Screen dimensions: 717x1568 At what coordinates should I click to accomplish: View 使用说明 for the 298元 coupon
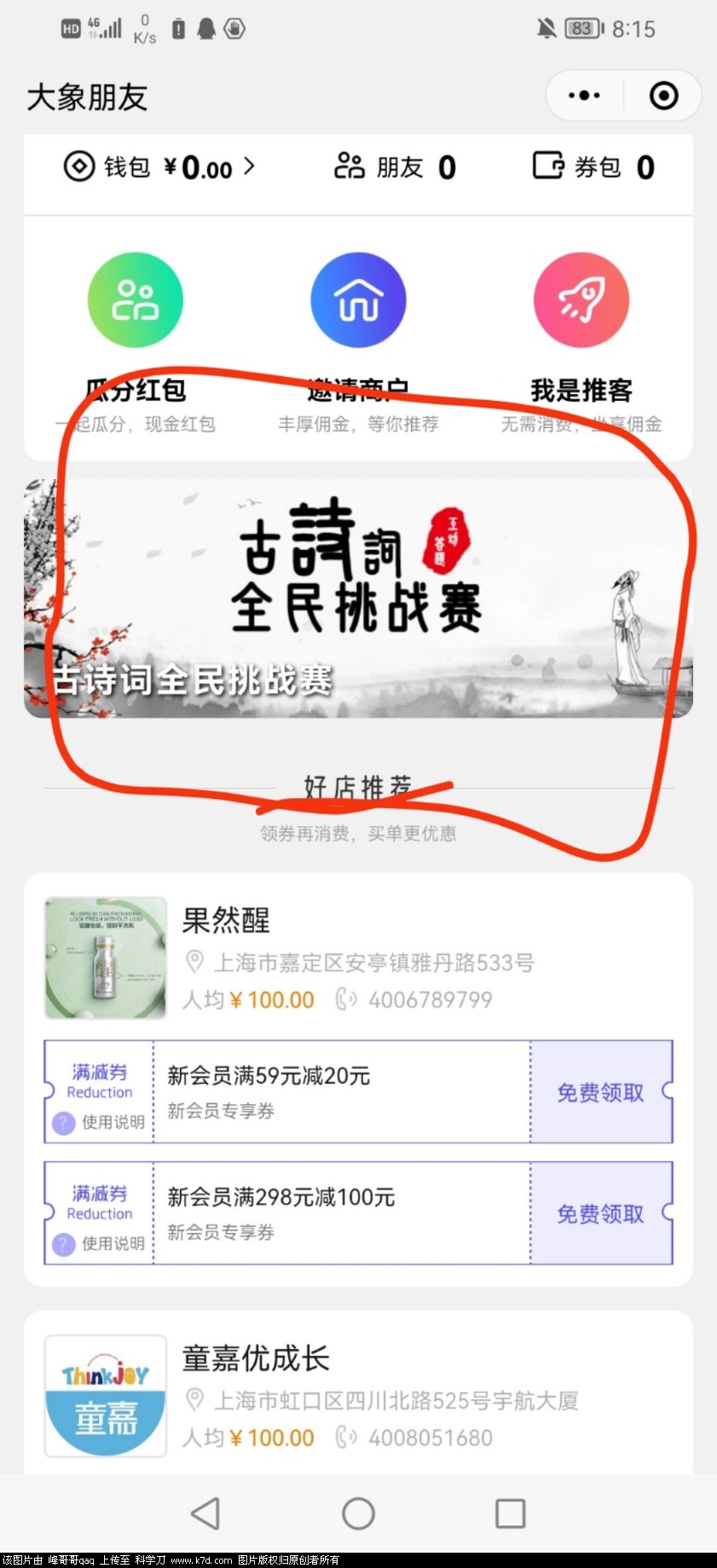click(x=101, y=1243)
